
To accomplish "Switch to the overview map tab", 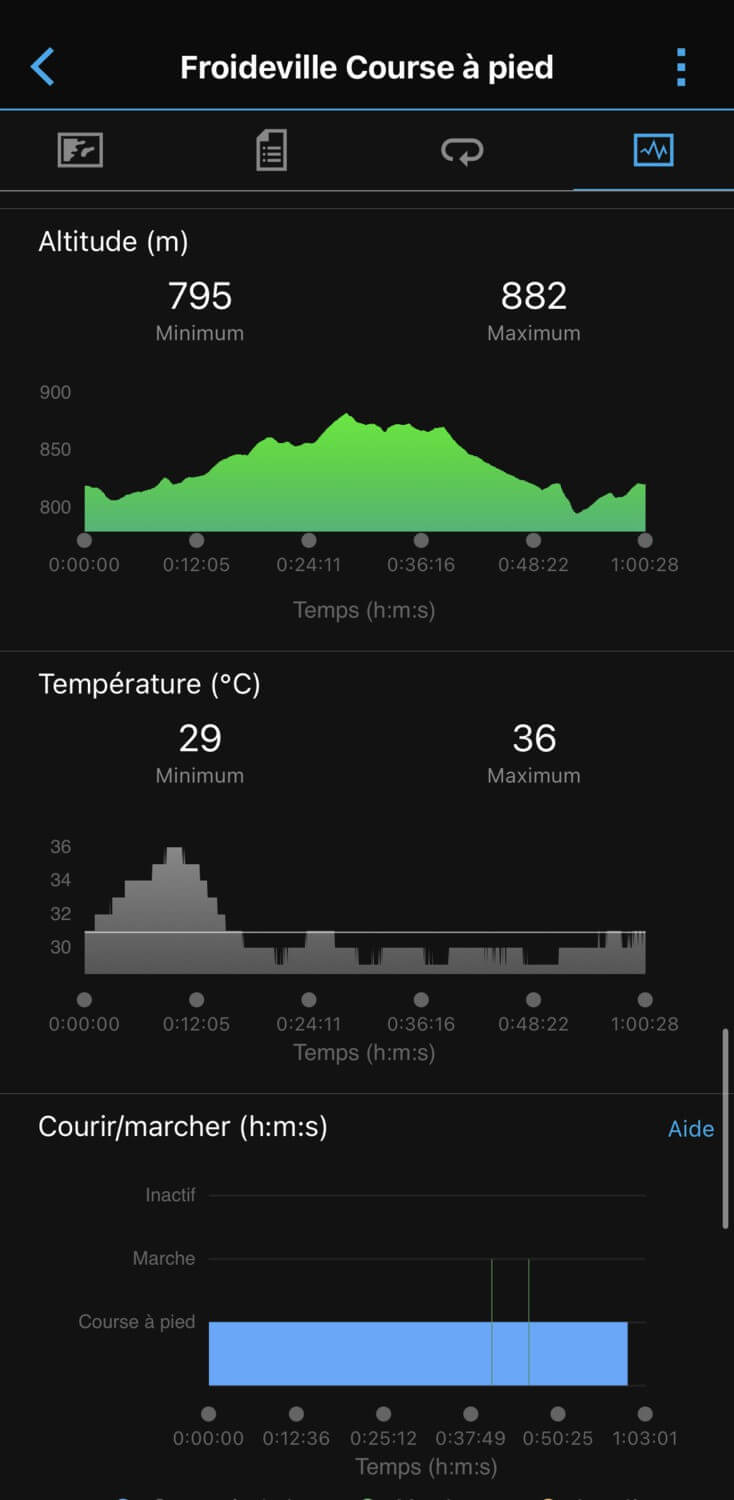I will click(80, 151).
